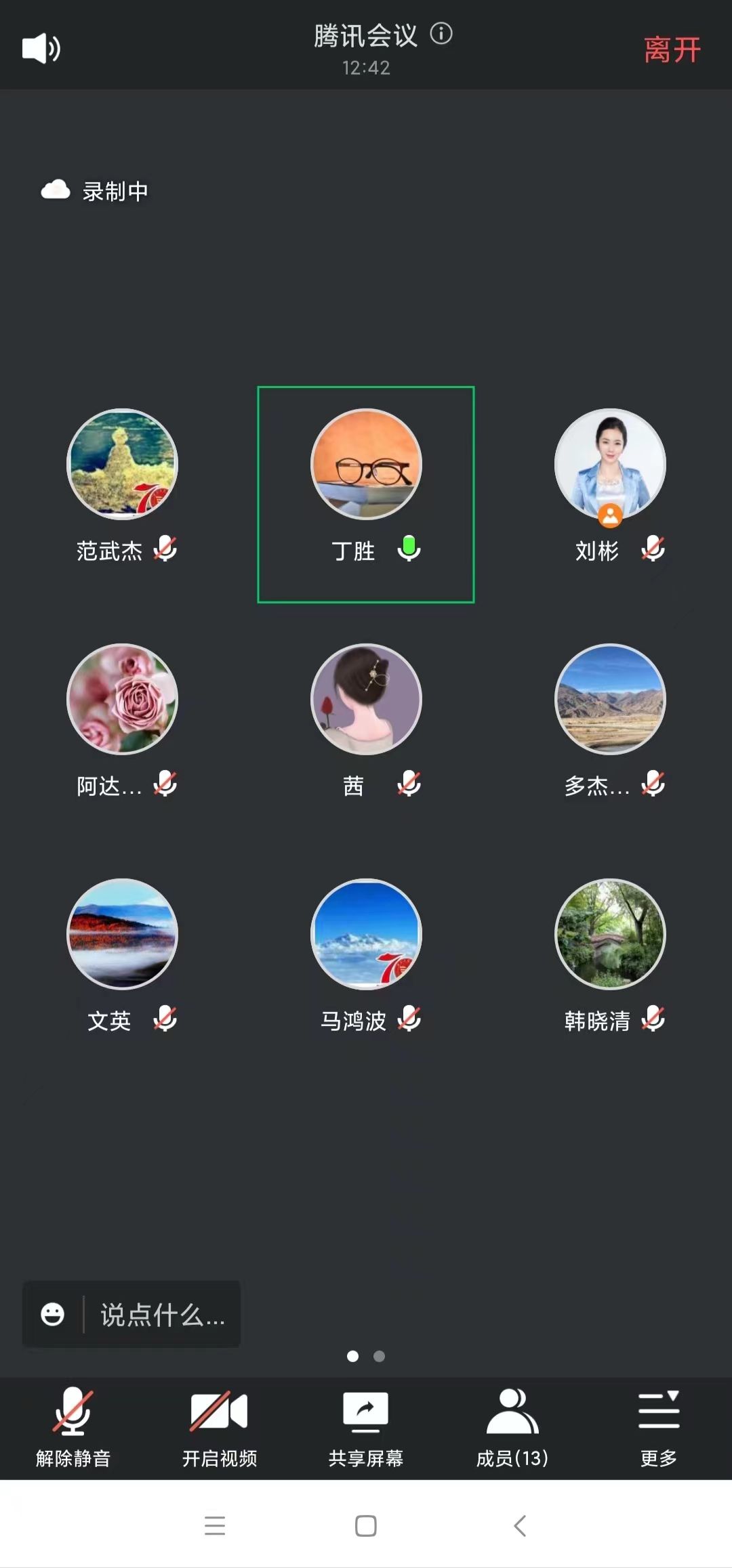732x1568 pixels.
Task: Leave the meeting via 离开
Action: (x=672, y=50)
